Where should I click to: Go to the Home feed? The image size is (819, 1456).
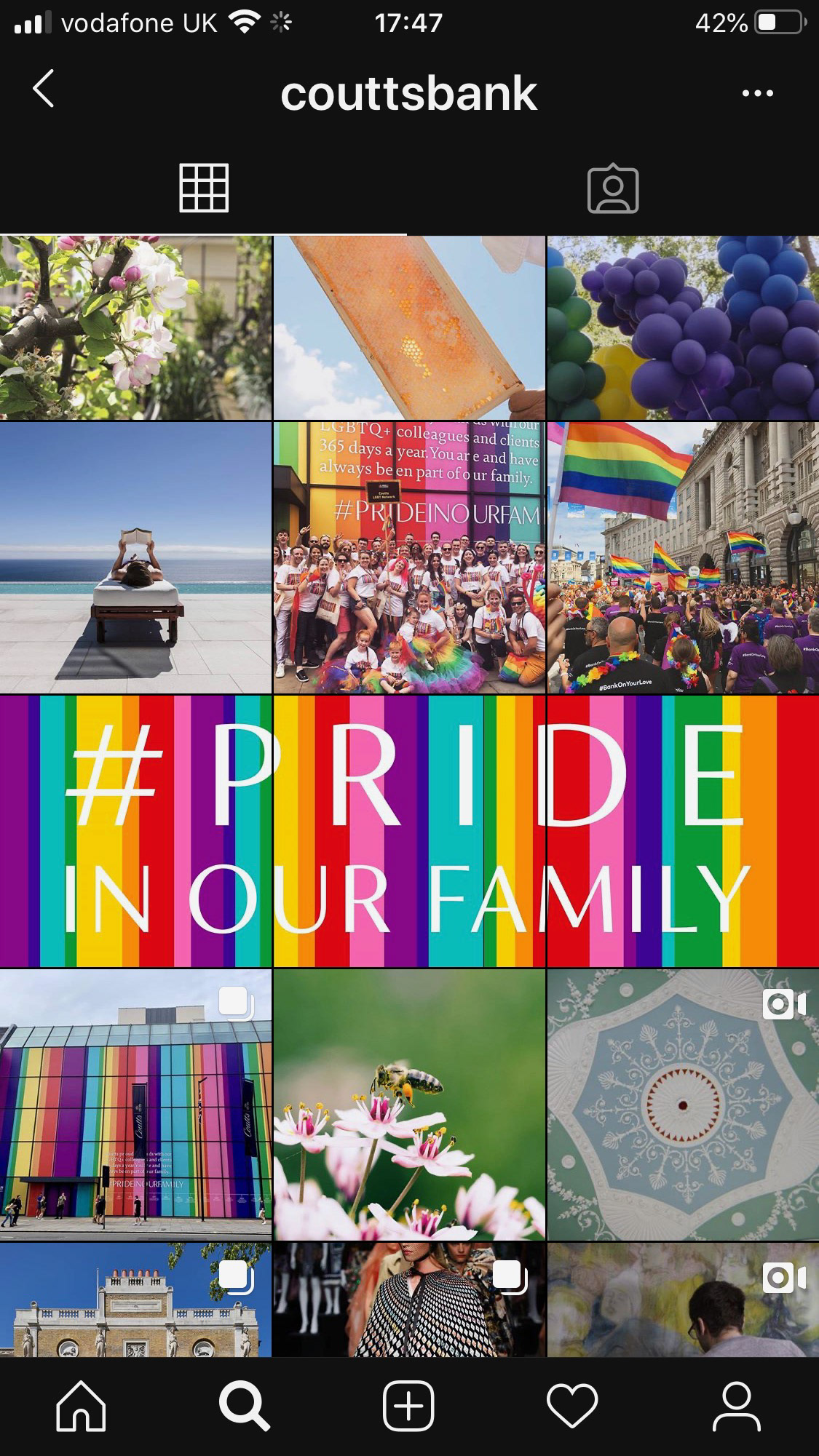pos(81,1407)
